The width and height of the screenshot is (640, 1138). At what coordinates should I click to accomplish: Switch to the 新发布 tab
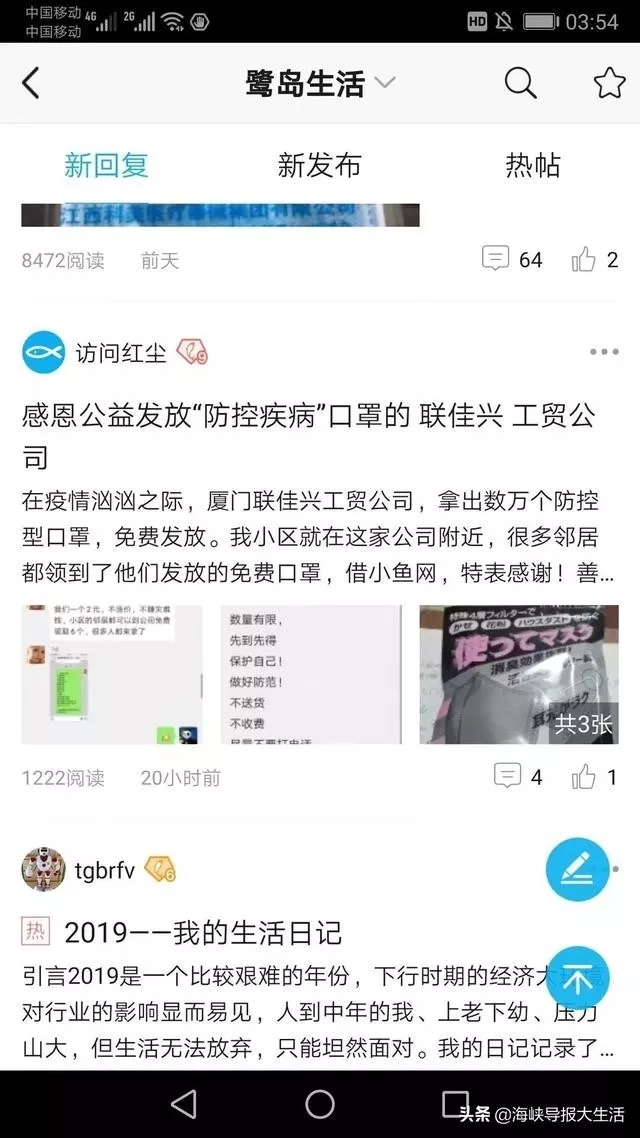pos(319,165)
